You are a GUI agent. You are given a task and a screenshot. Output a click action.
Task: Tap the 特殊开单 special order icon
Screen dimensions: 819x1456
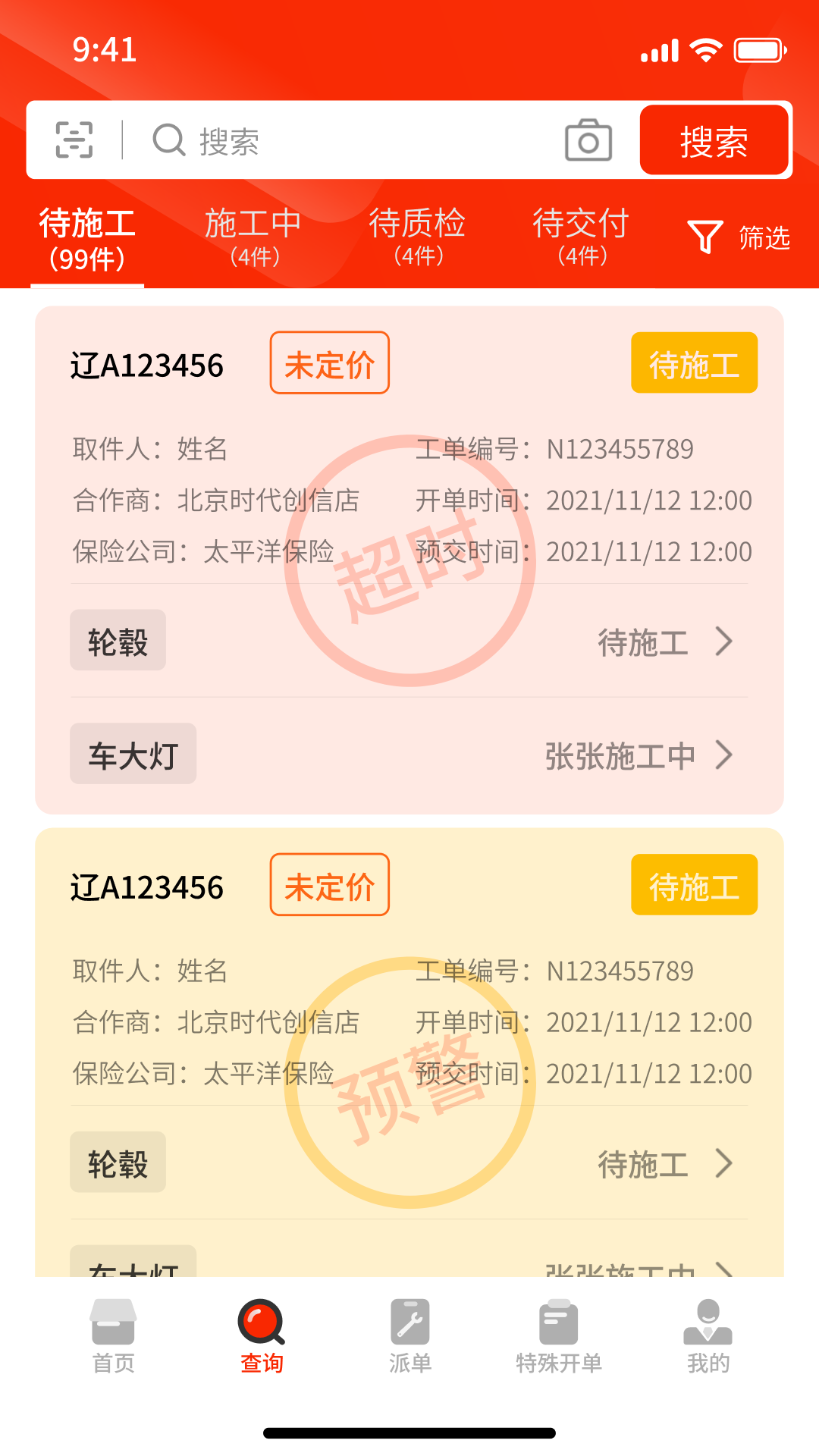558,1323
